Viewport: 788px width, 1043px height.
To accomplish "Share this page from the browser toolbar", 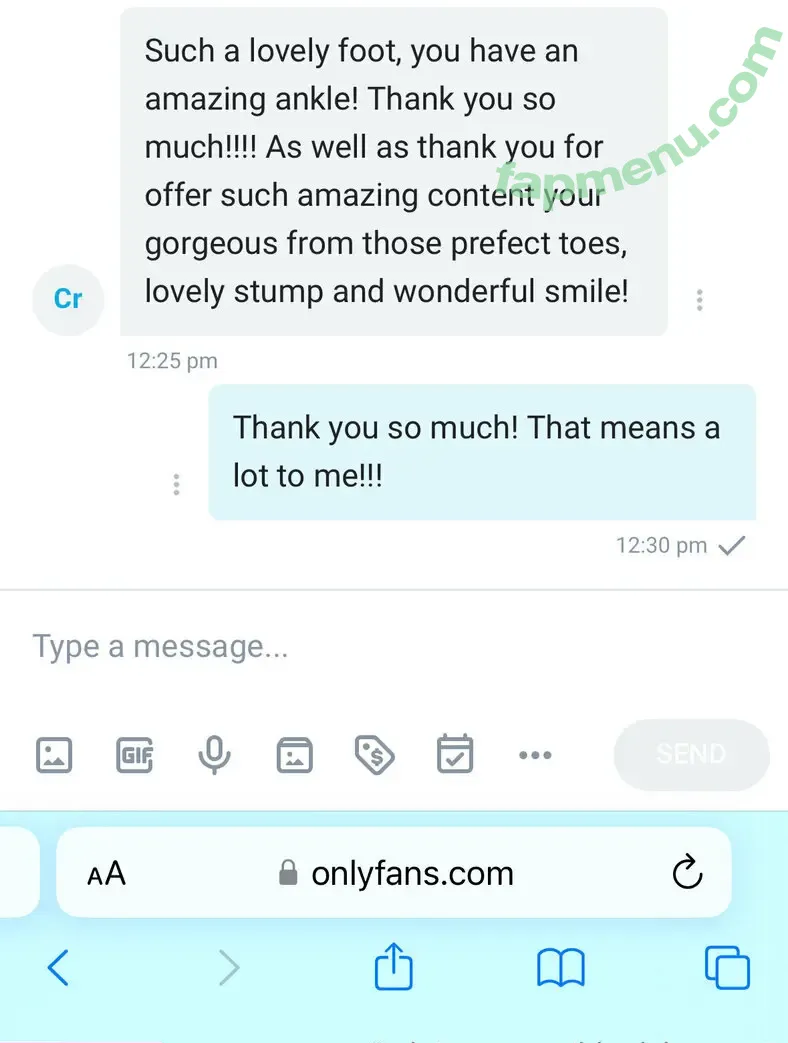I will point(393,968).
